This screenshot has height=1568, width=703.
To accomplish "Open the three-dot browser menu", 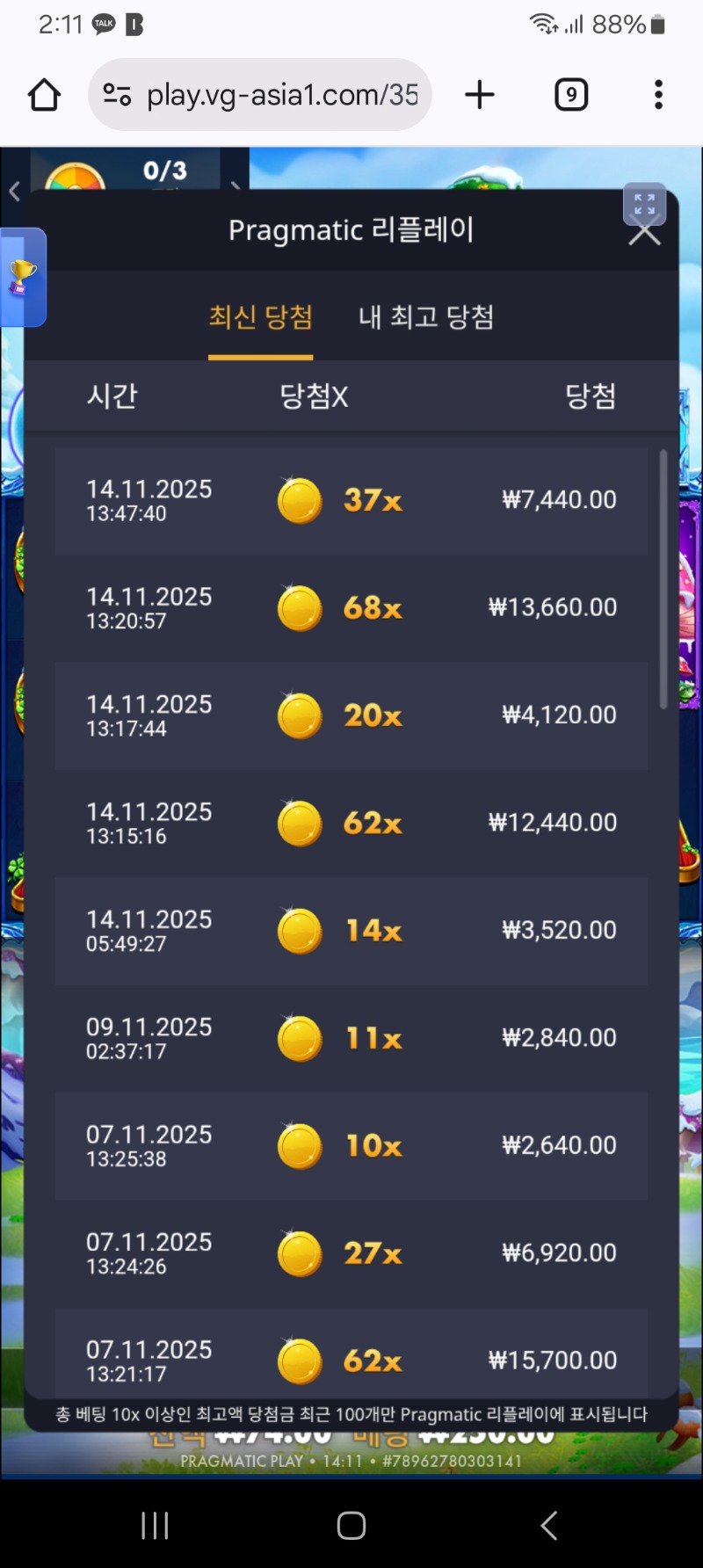I will (x=657, y=94).
